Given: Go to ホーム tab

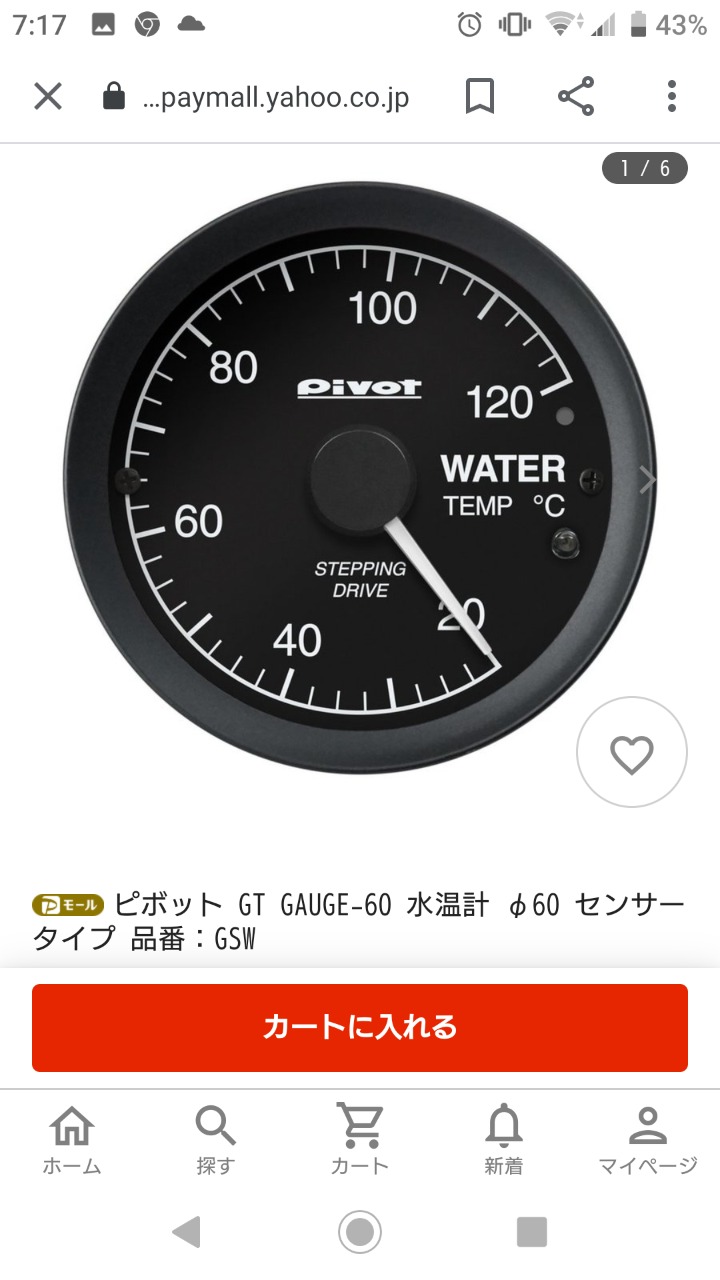Looking at the screenshot, I should [x=72, y=1138].
